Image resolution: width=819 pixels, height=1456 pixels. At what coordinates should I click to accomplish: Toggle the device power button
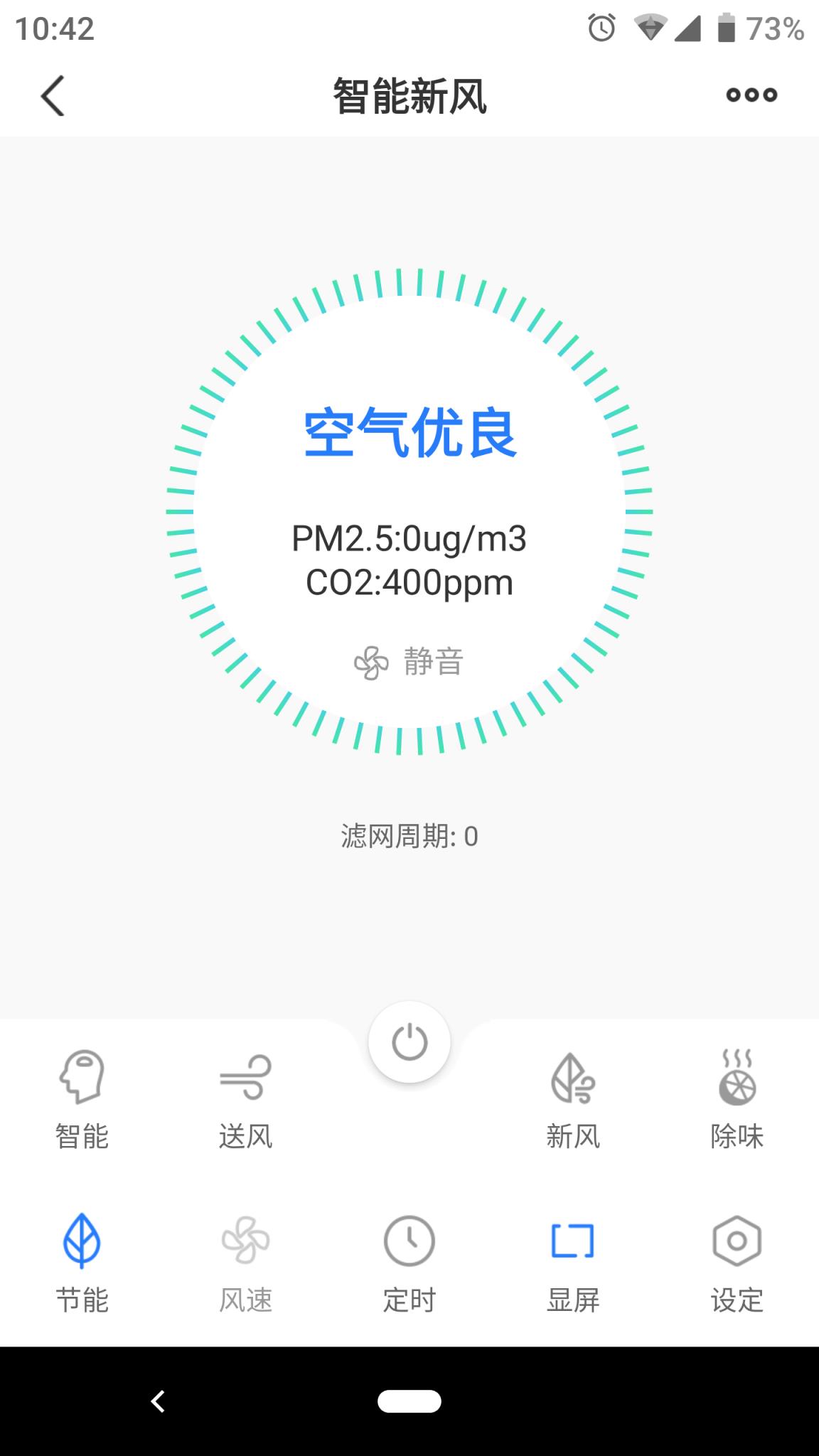(409, 1040)
